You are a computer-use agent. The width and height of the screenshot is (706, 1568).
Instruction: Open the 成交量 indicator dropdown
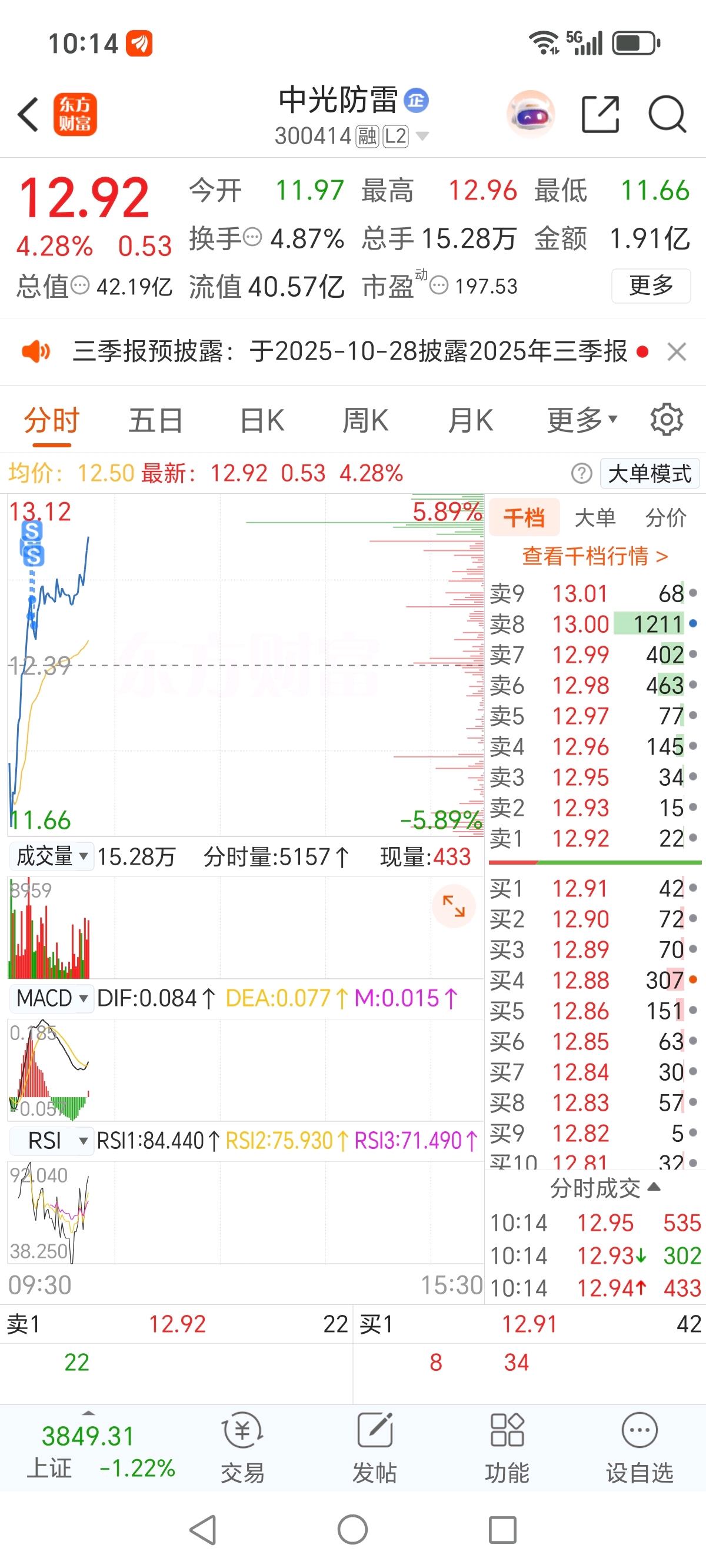[x=52, y=856]
